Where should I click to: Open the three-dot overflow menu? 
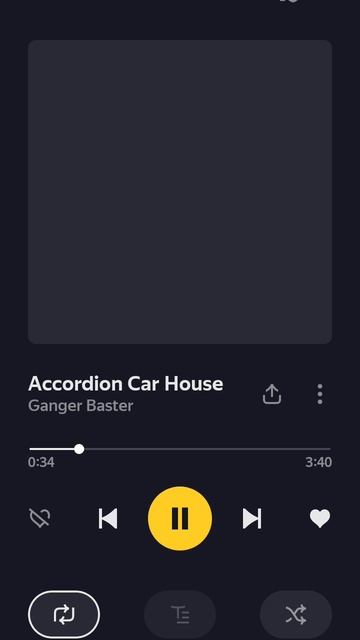[320, 394]
